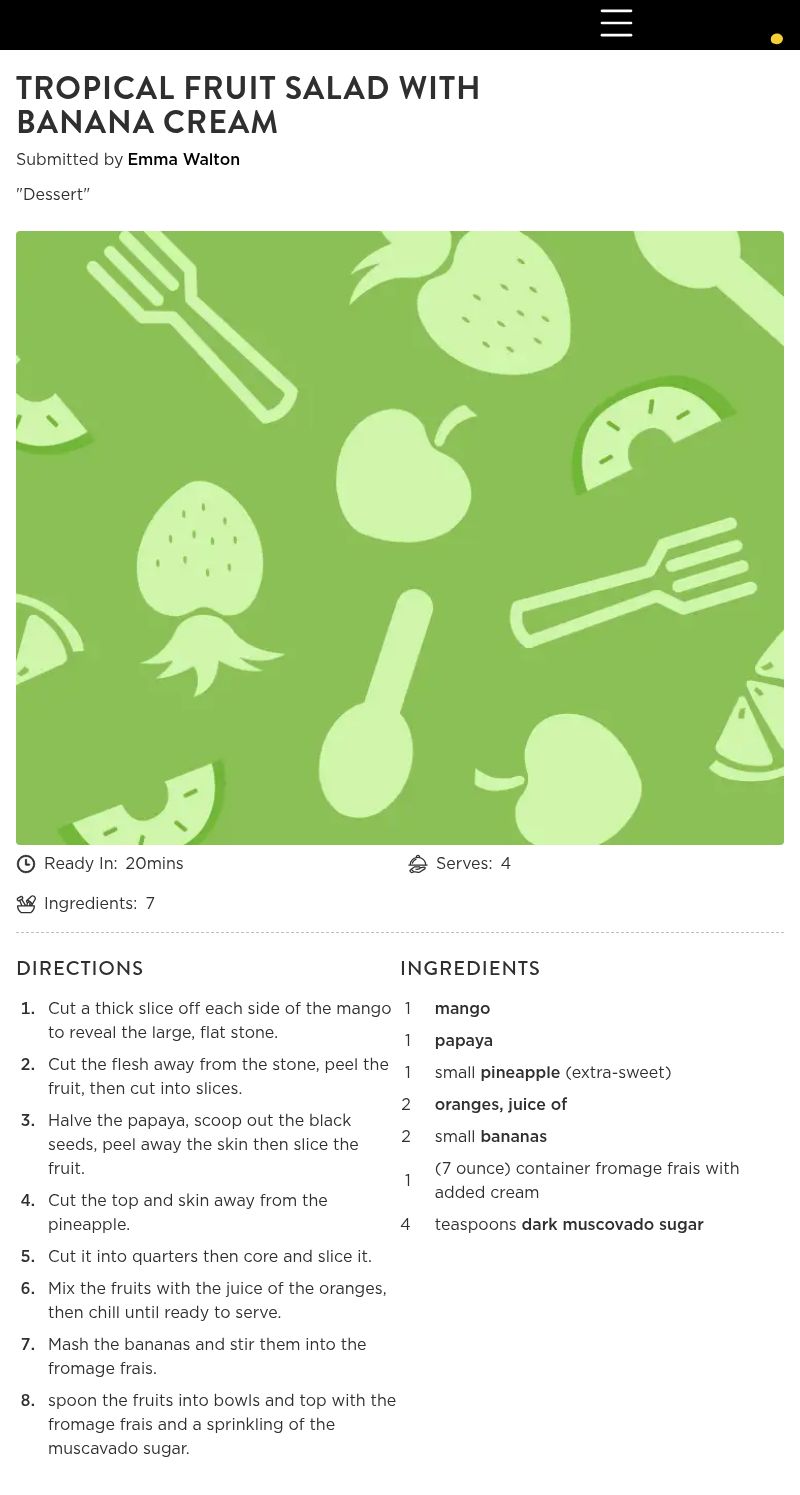Open the papaya ingredient link
The image size is (800, 1495).
[x=463, y=1040]
